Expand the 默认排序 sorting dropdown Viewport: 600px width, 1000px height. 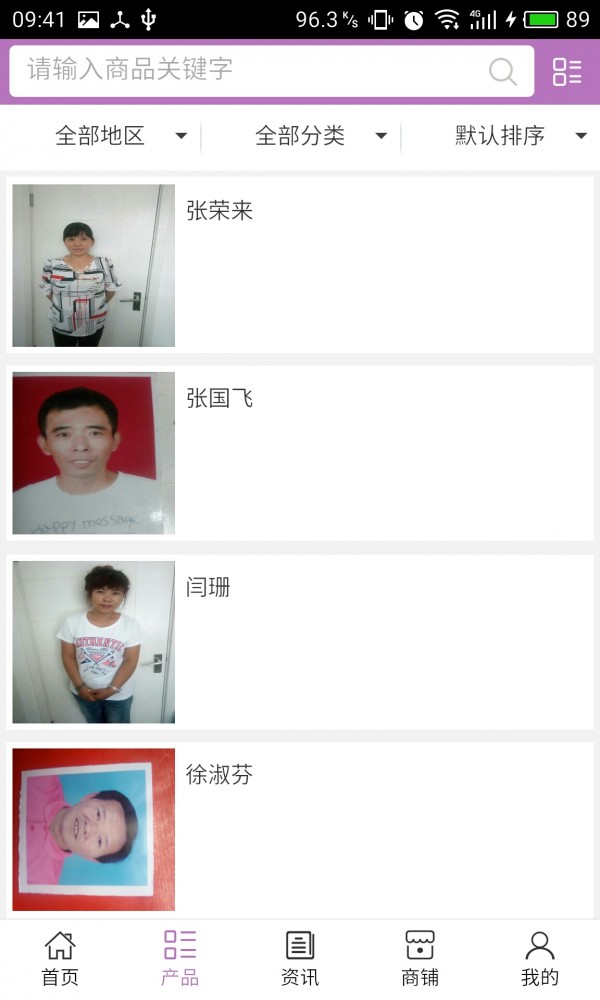pos(520,136)
